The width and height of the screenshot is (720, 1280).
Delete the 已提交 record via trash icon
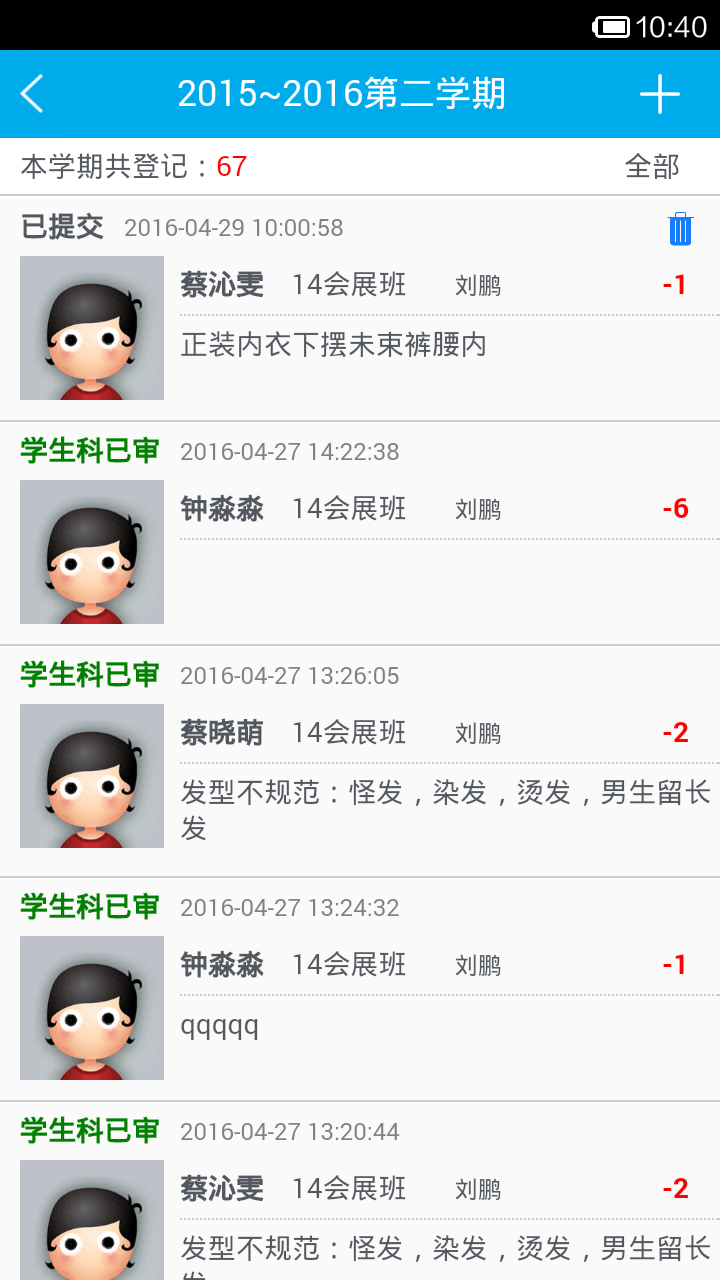(680, 228)
